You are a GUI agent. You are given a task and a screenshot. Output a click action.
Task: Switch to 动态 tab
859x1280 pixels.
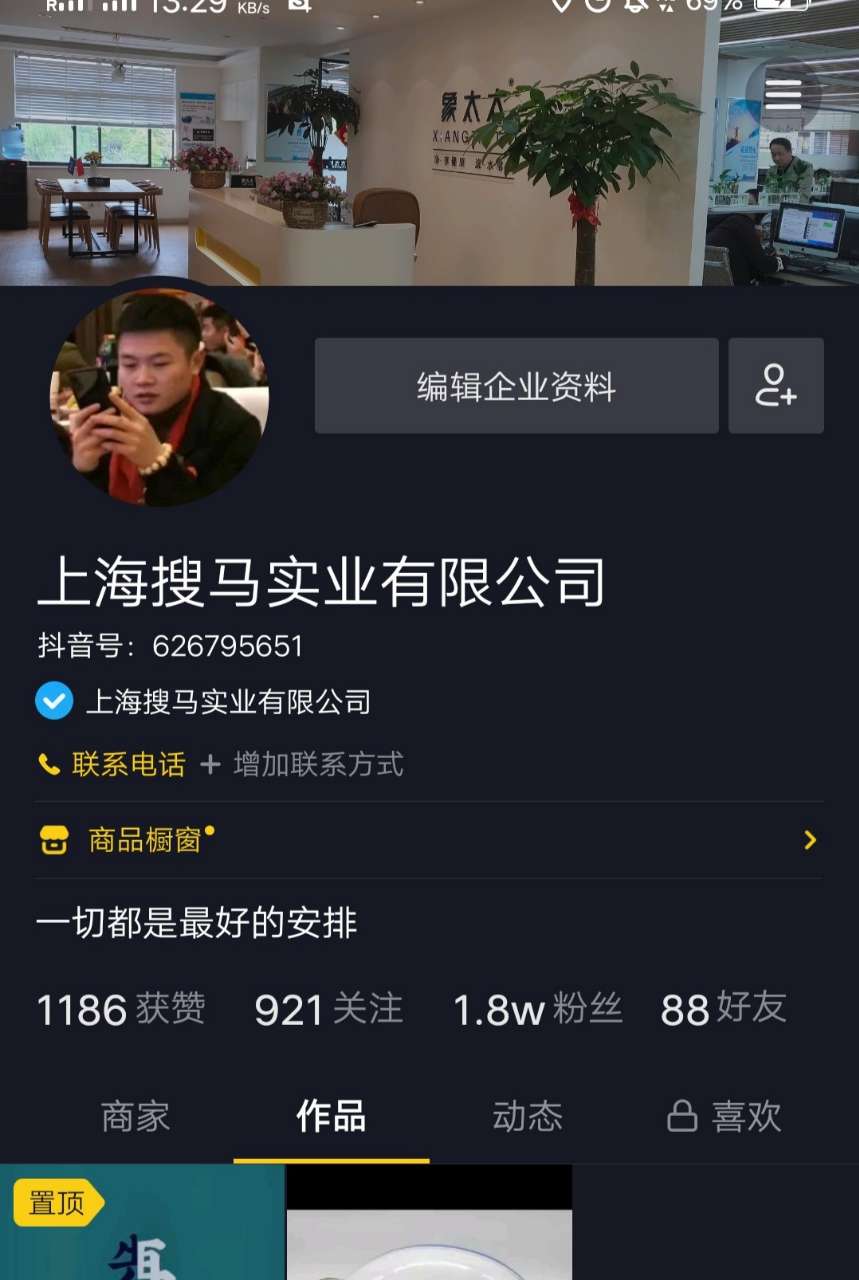pos(527,1116)
